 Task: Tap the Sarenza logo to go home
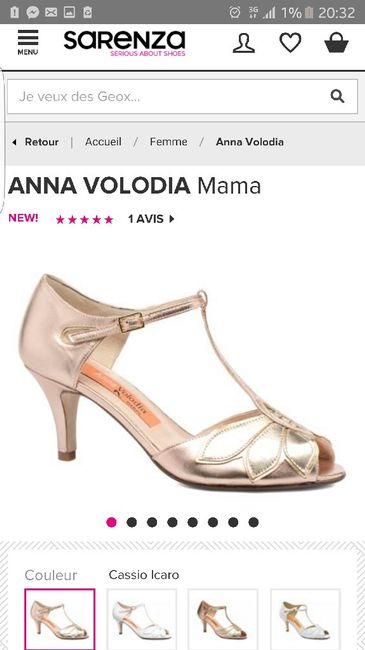coord(124,43)
